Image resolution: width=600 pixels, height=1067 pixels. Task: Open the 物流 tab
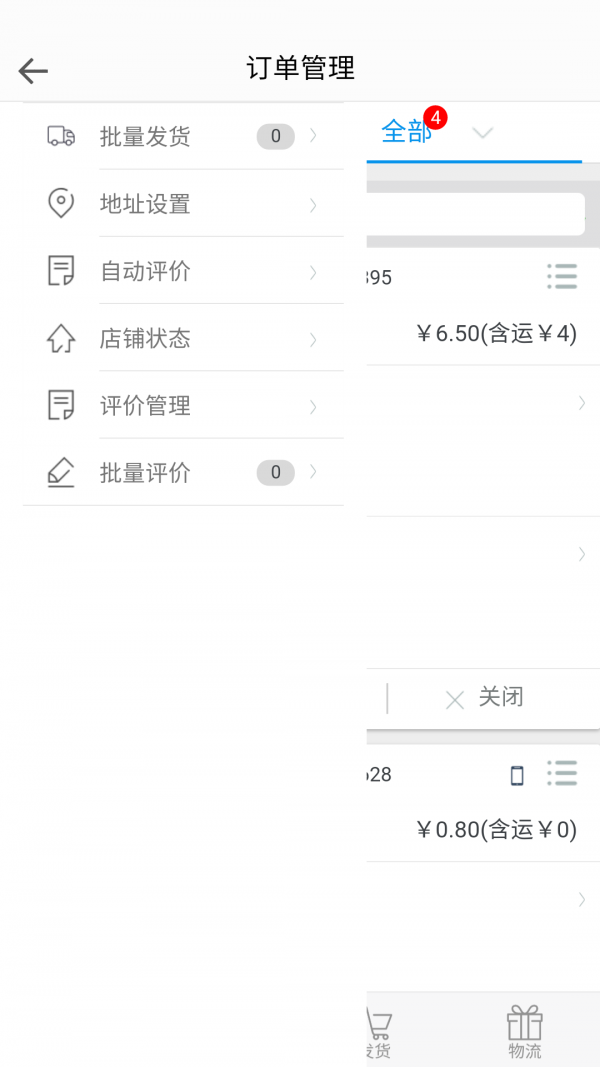coord(524,1033)
